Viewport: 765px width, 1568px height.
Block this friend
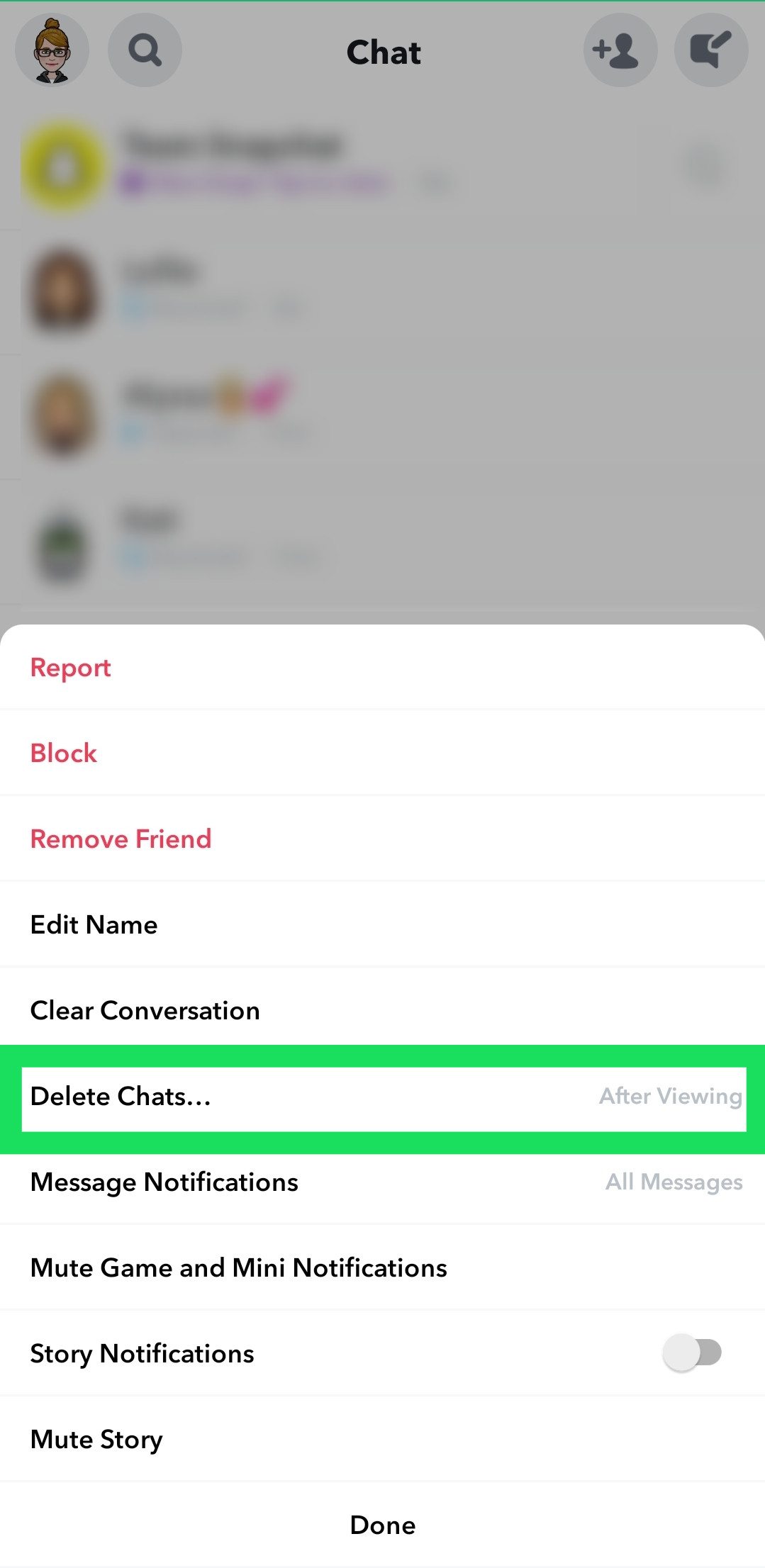click(64, 753)
